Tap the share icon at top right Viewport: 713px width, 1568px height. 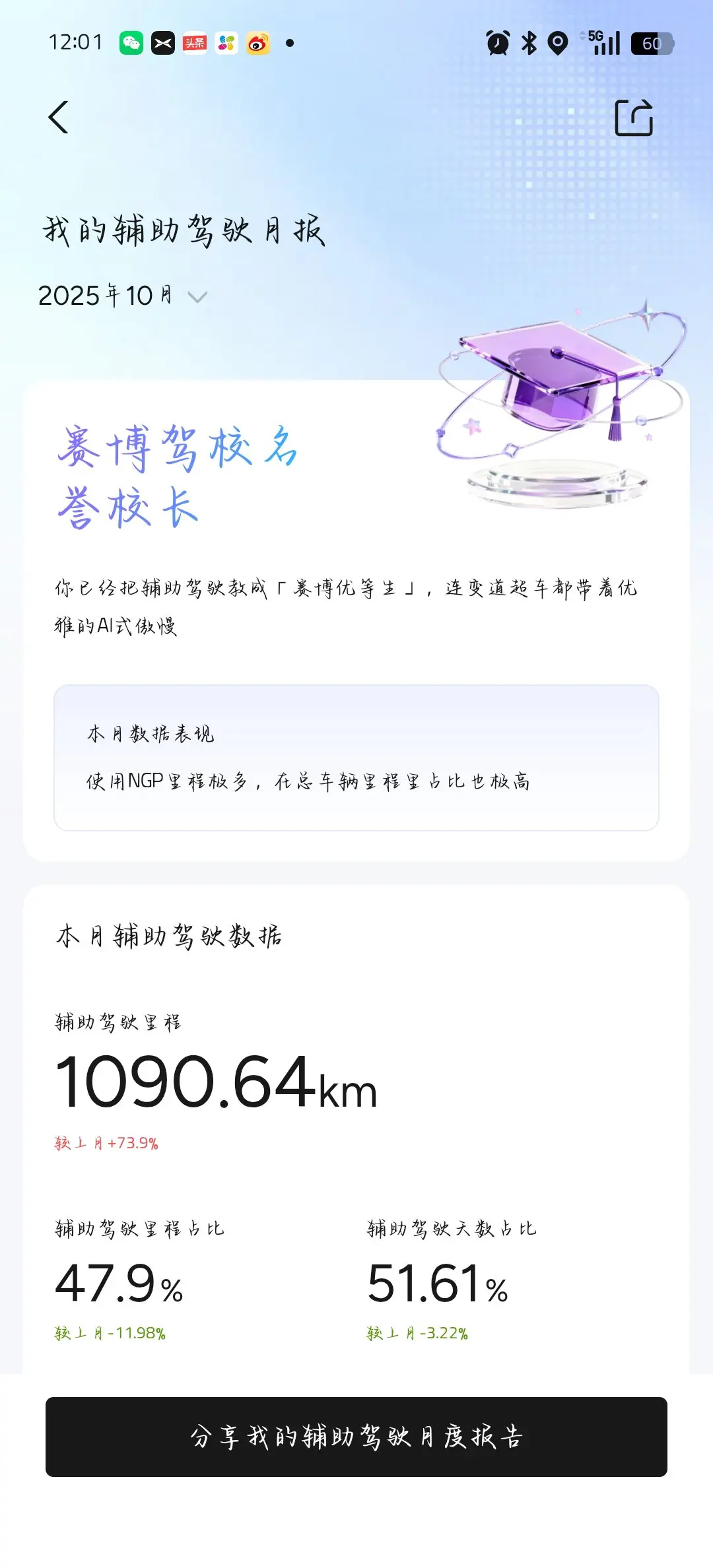[x=633, y=118]
